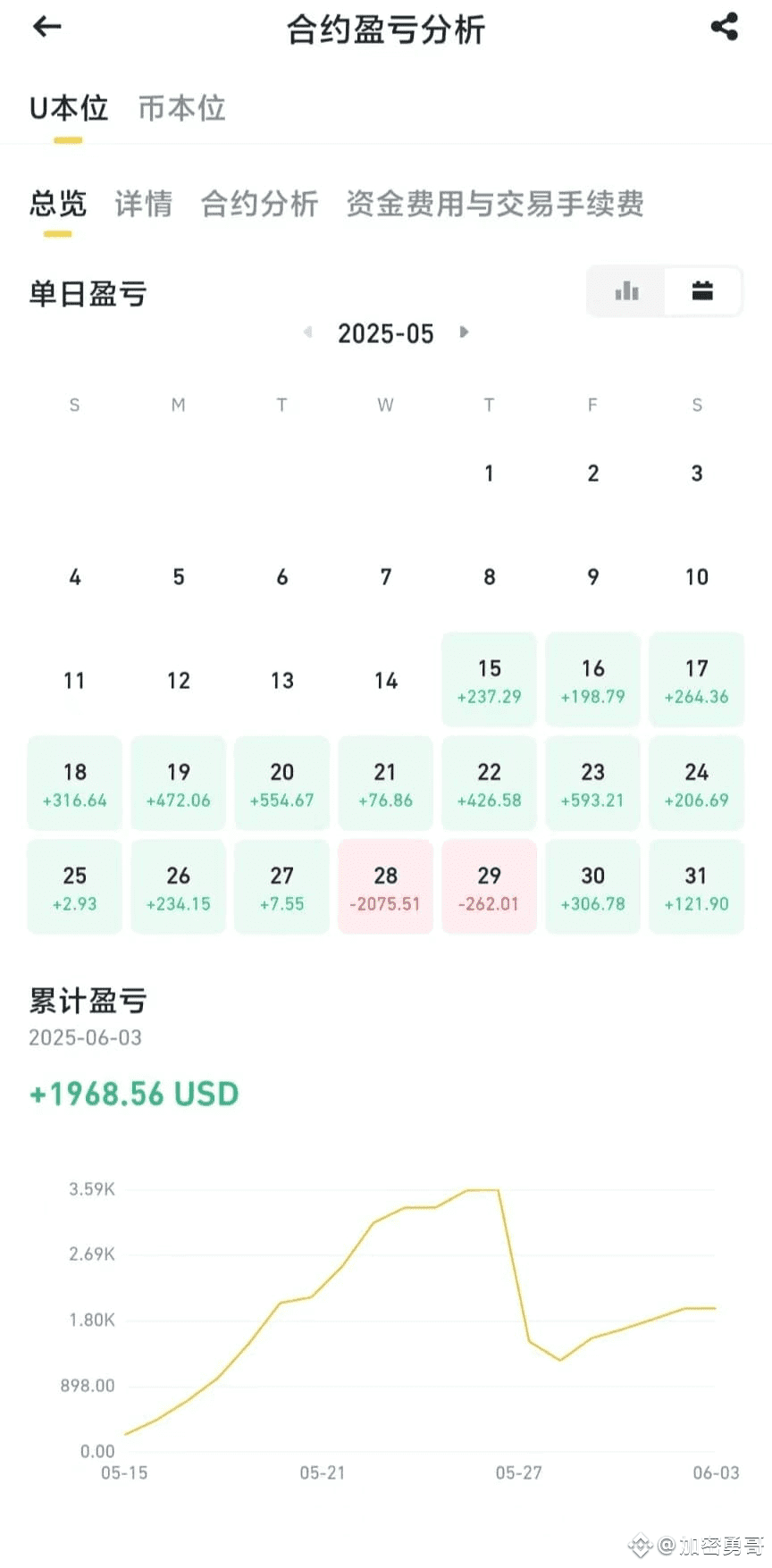
Task: Share the contract PnL analysis
Action: pos(725,27)
